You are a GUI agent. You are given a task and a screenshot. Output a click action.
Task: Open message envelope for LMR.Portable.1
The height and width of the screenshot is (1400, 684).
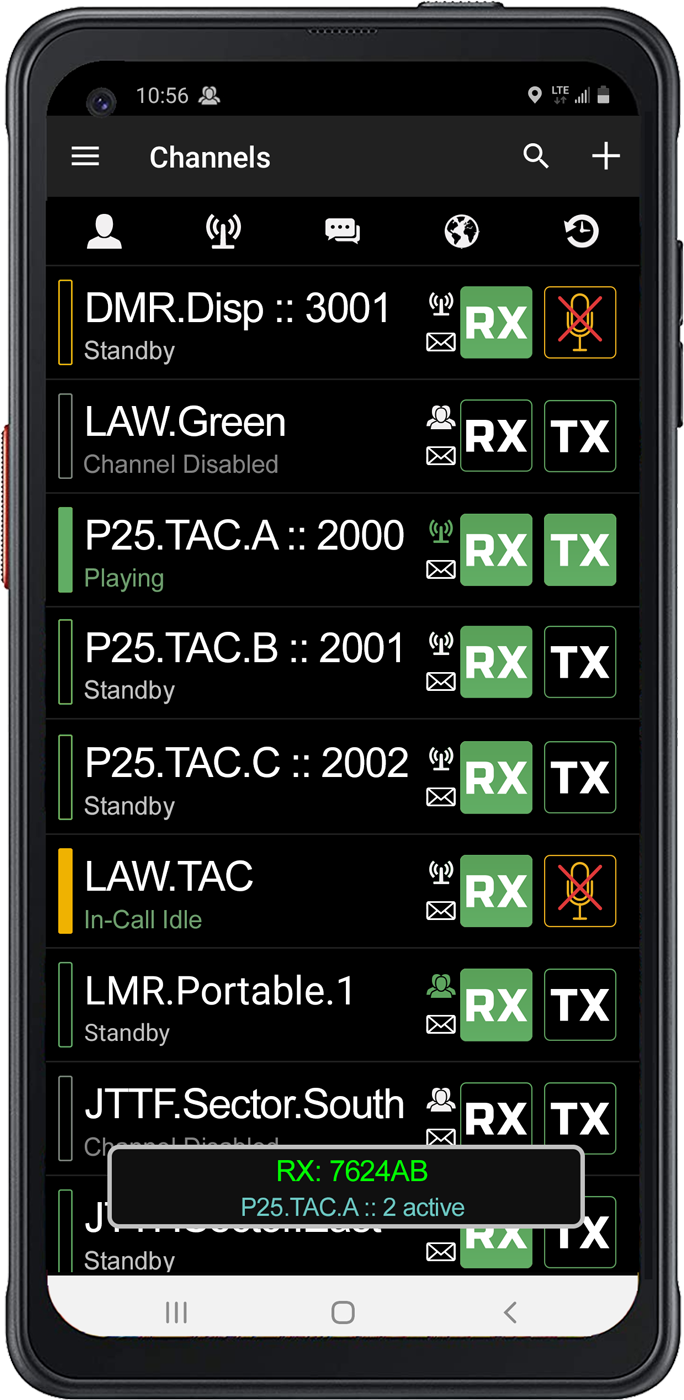pyautogui.click(x=441, y=1024)
